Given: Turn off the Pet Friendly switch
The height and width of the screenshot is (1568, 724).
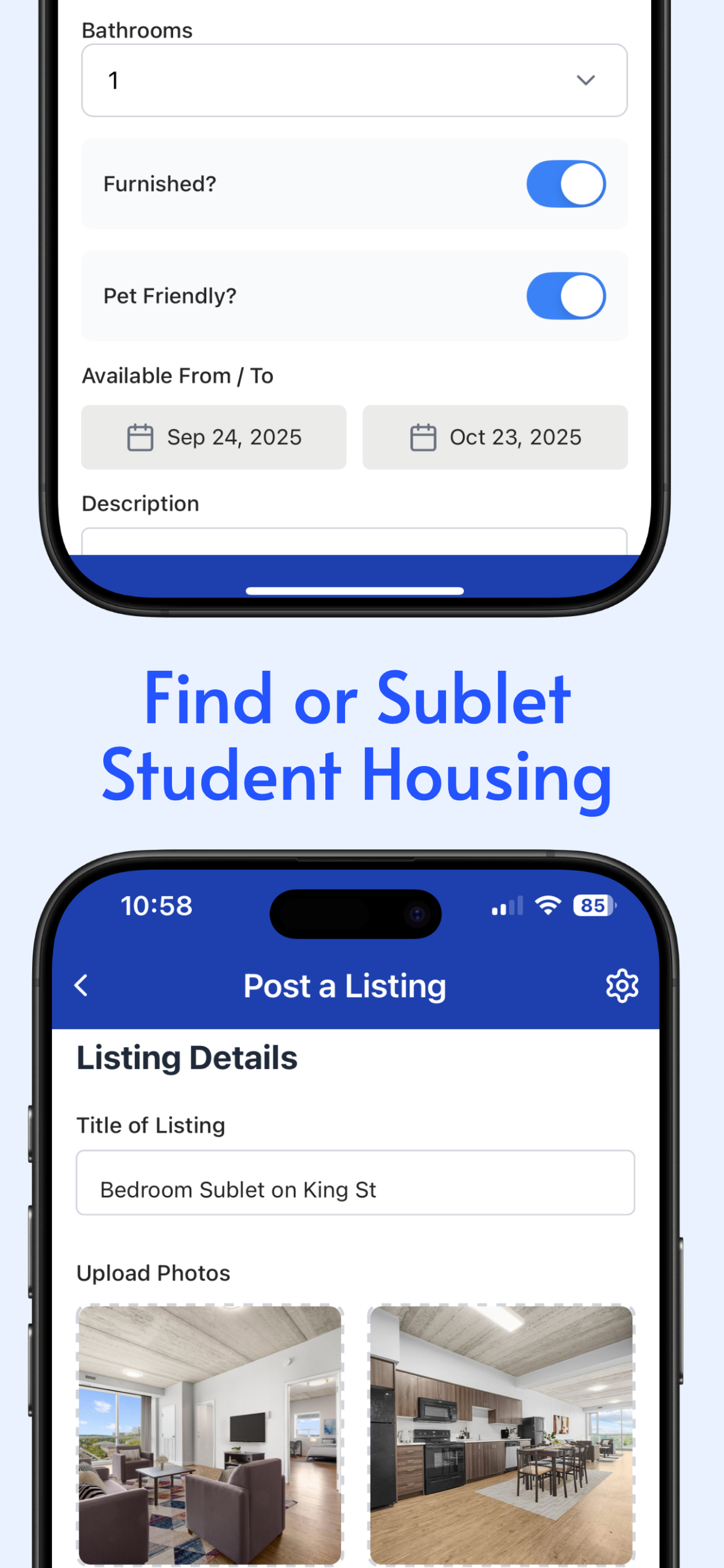Looking at the screenshot, I should (566, 296).
